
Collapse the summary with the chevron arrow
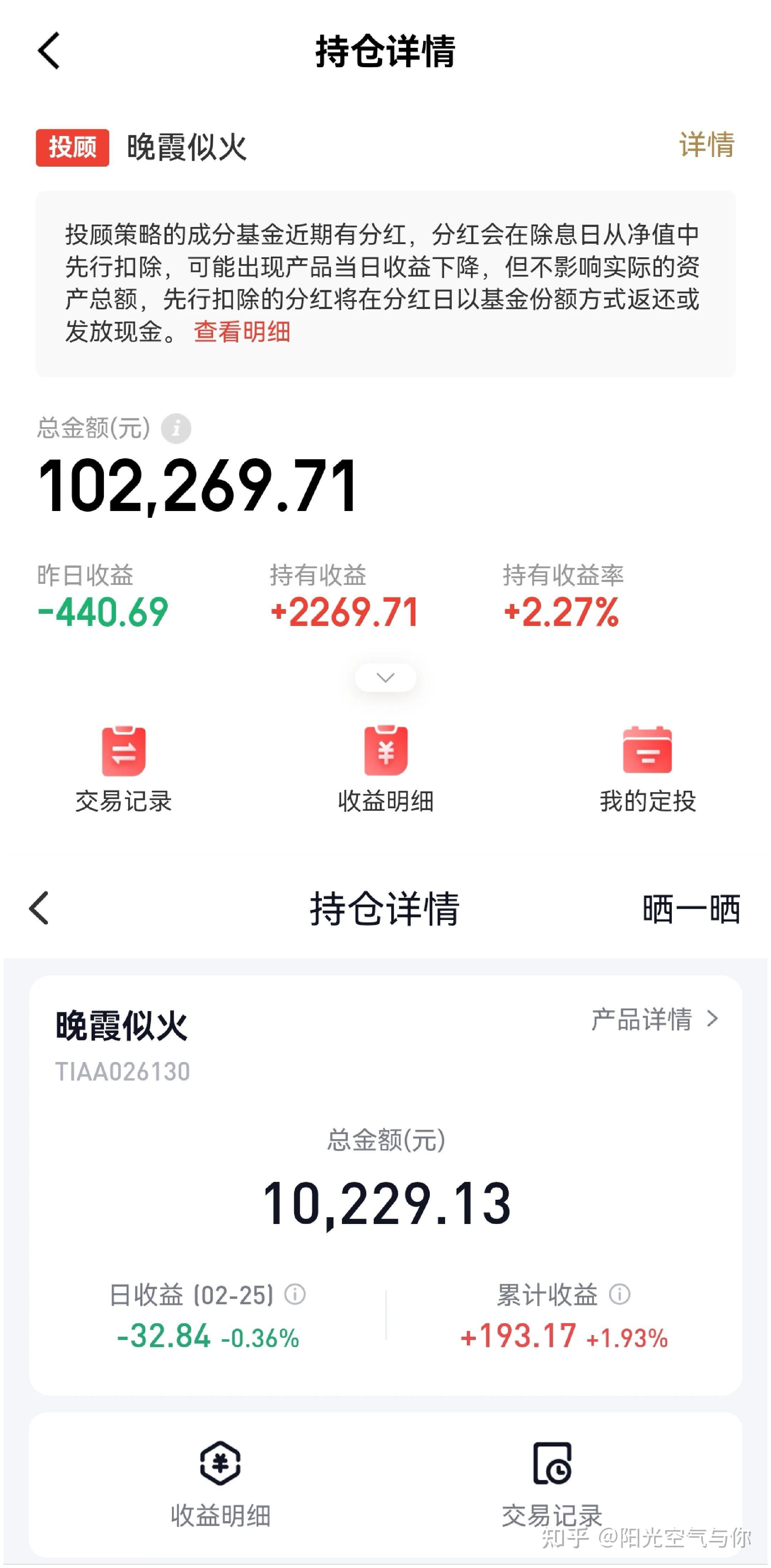385,677
